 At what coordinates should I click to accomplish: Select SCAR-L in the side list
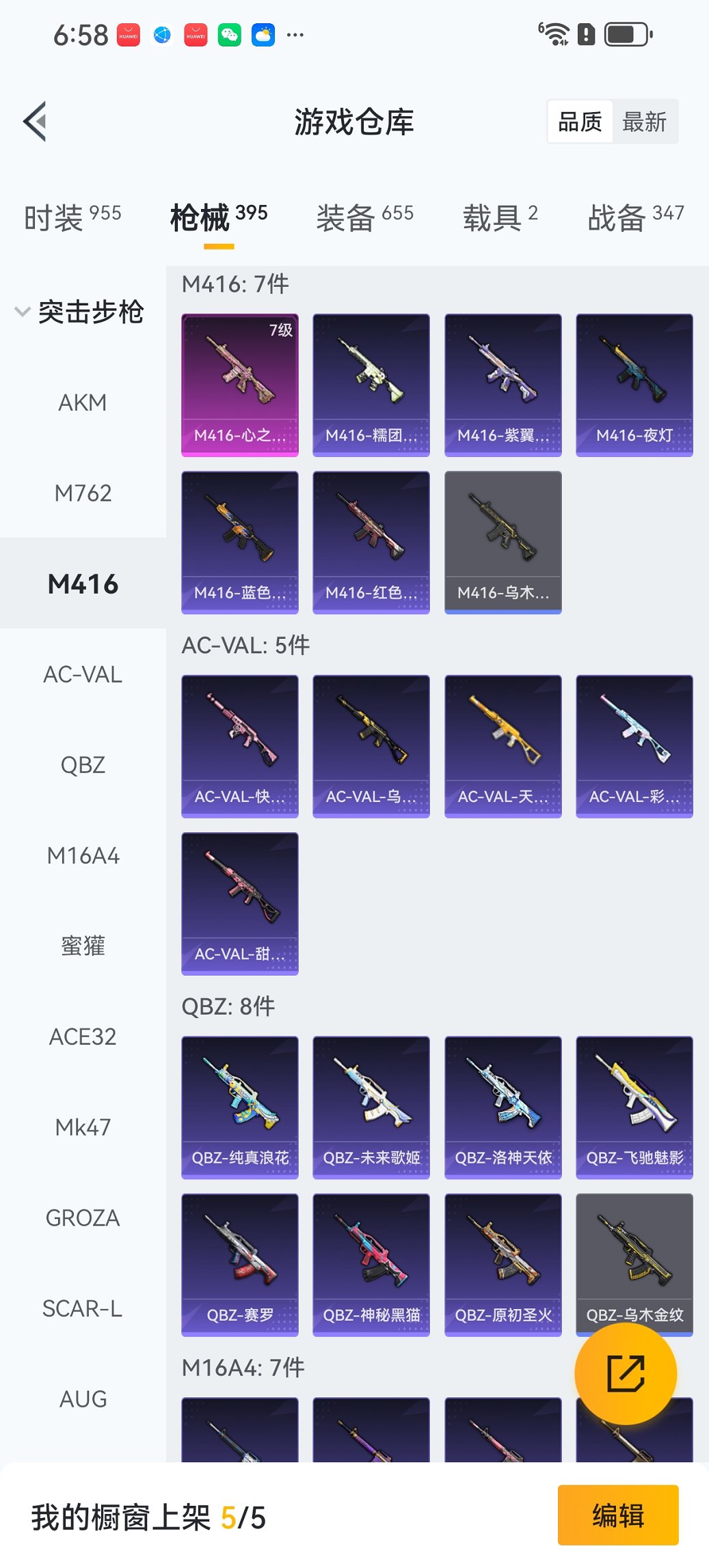point(83,1308)
